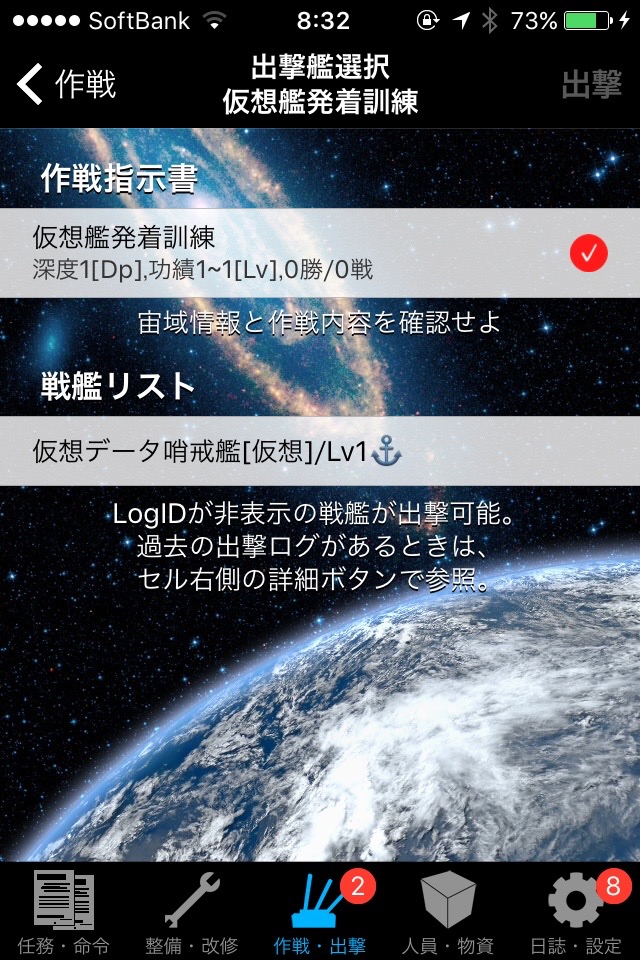Tap the 出撃 button in top bar

coord(591,85)
